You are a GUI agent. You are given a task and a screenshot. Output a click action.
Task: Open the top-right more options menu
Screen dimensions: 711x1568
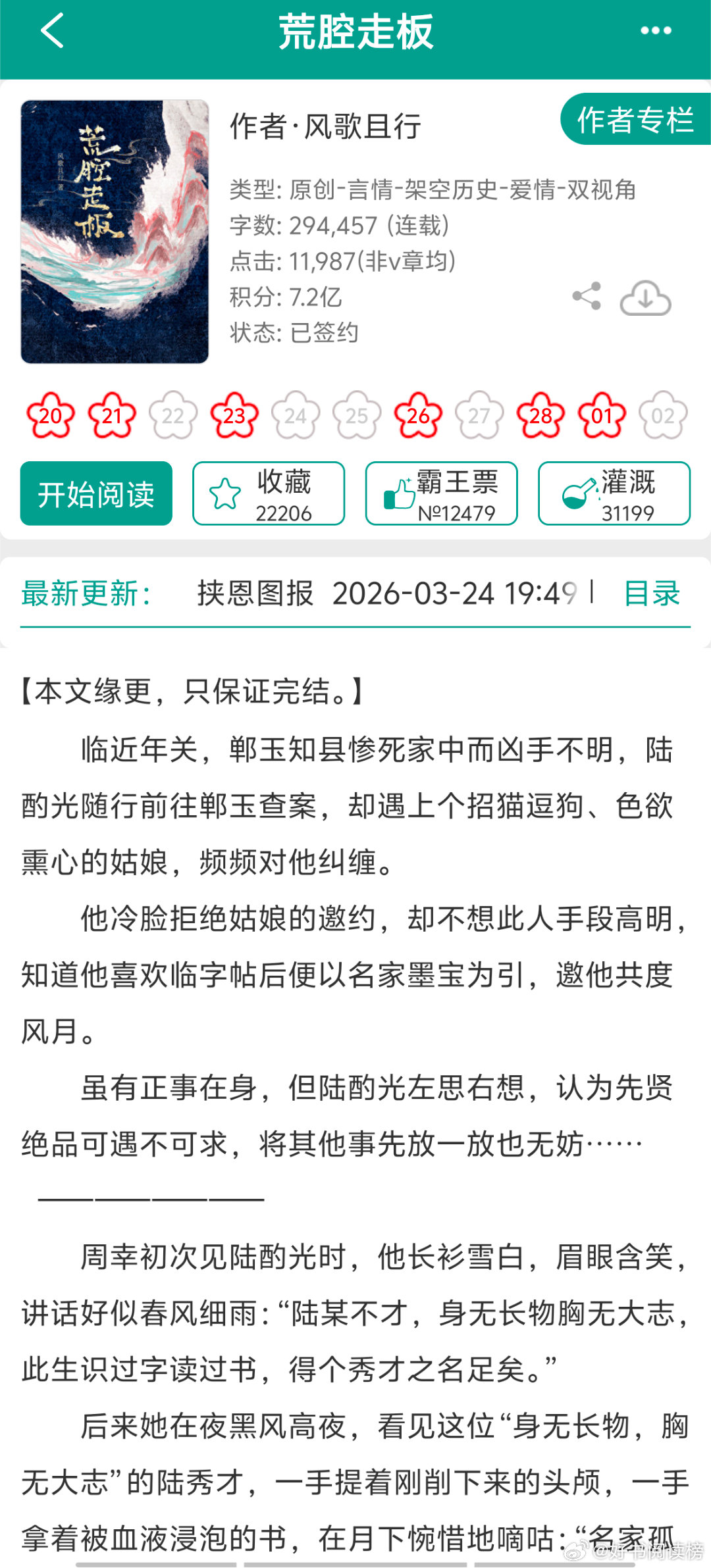(654, 32)
